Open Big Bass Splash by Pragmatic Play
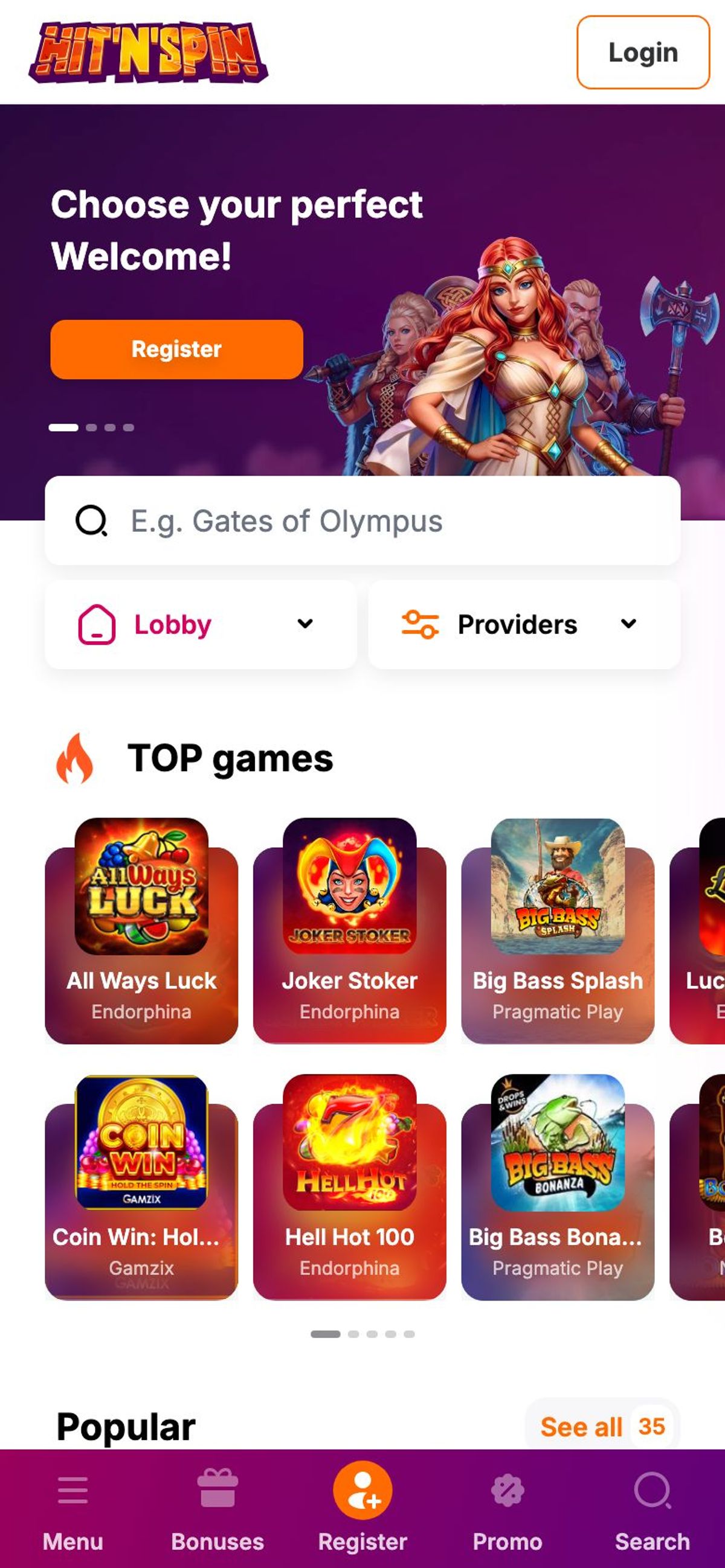This screenshot has width=725, height=1568. tap(558, 930)
